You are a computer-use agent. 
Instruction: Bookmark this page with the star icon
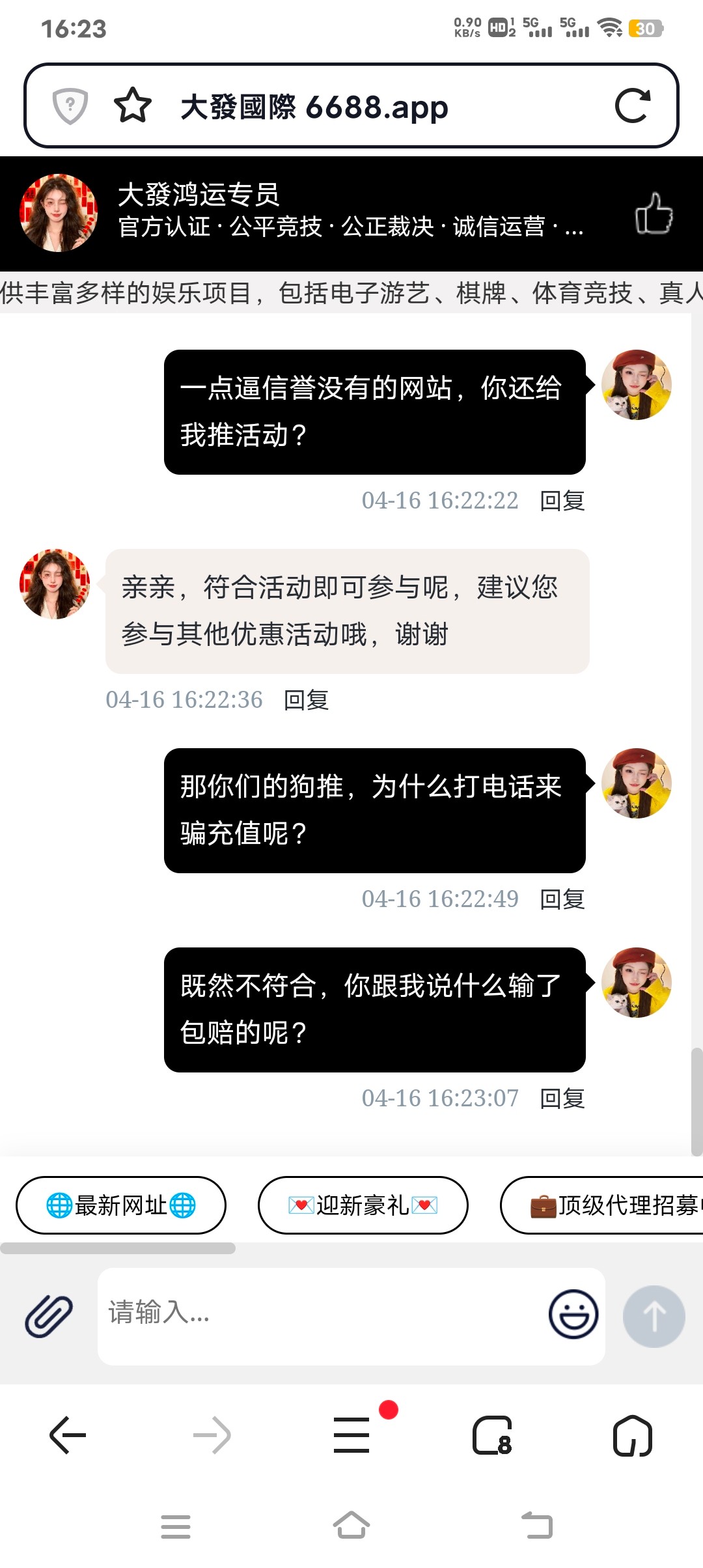(133, 106)
